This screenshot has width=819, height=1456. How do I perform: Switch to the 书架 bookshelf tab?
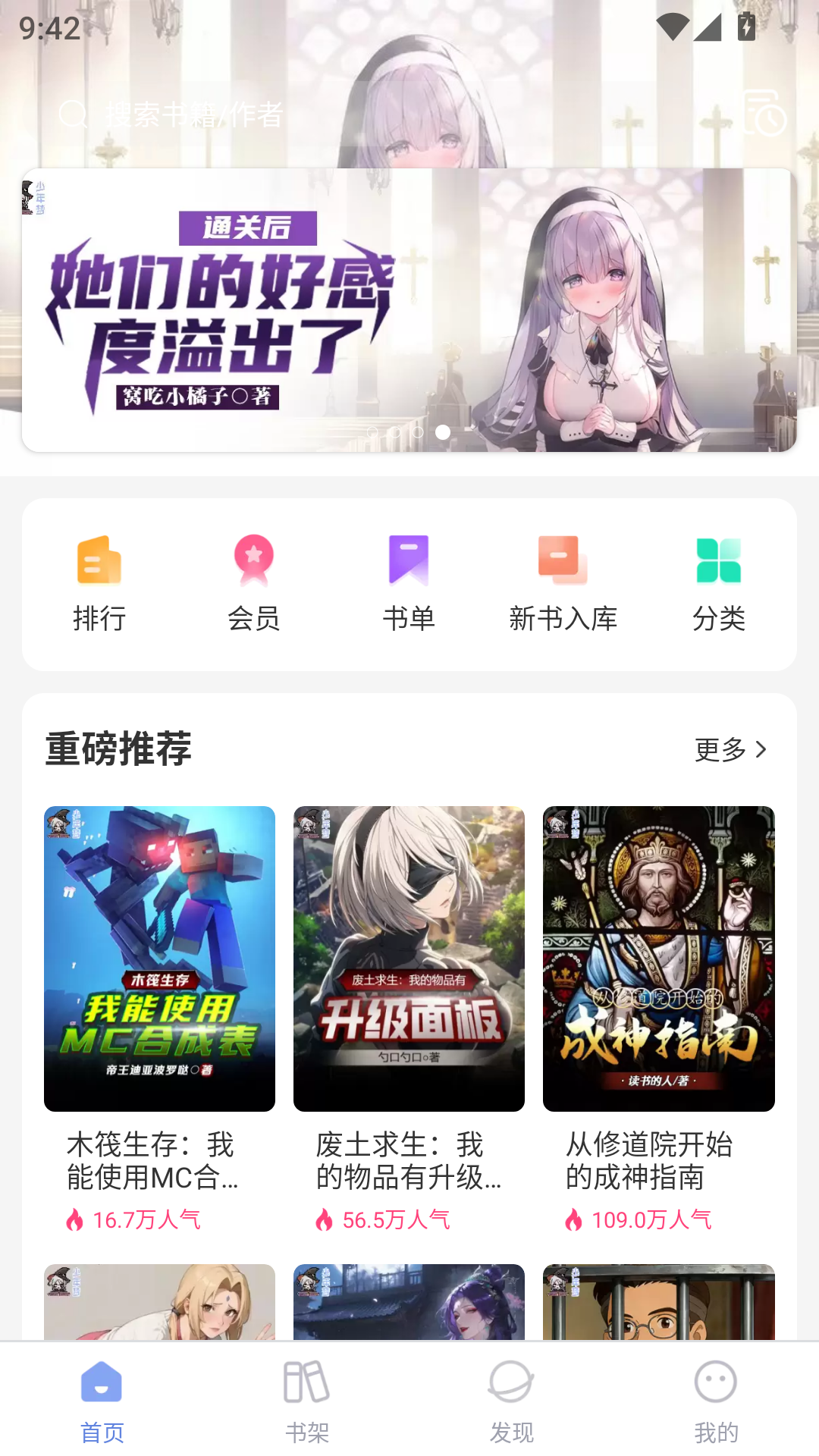click(307, 1404)
